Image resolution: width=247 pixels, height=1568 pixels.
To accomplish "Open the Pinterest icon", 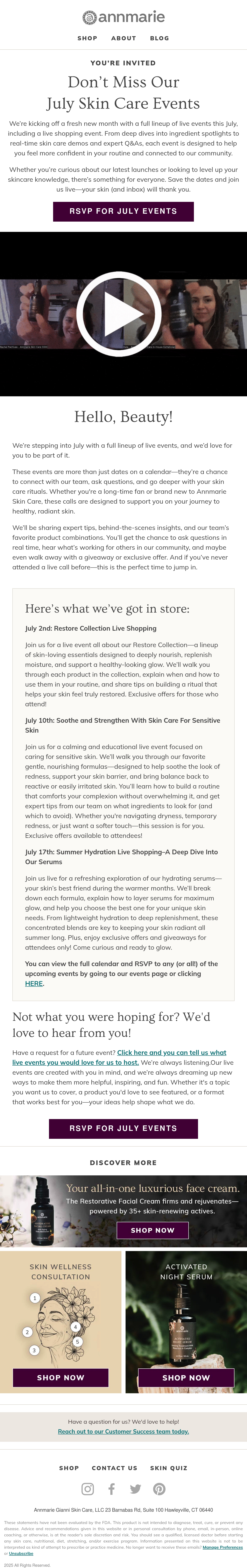I will click(159, 1489).
